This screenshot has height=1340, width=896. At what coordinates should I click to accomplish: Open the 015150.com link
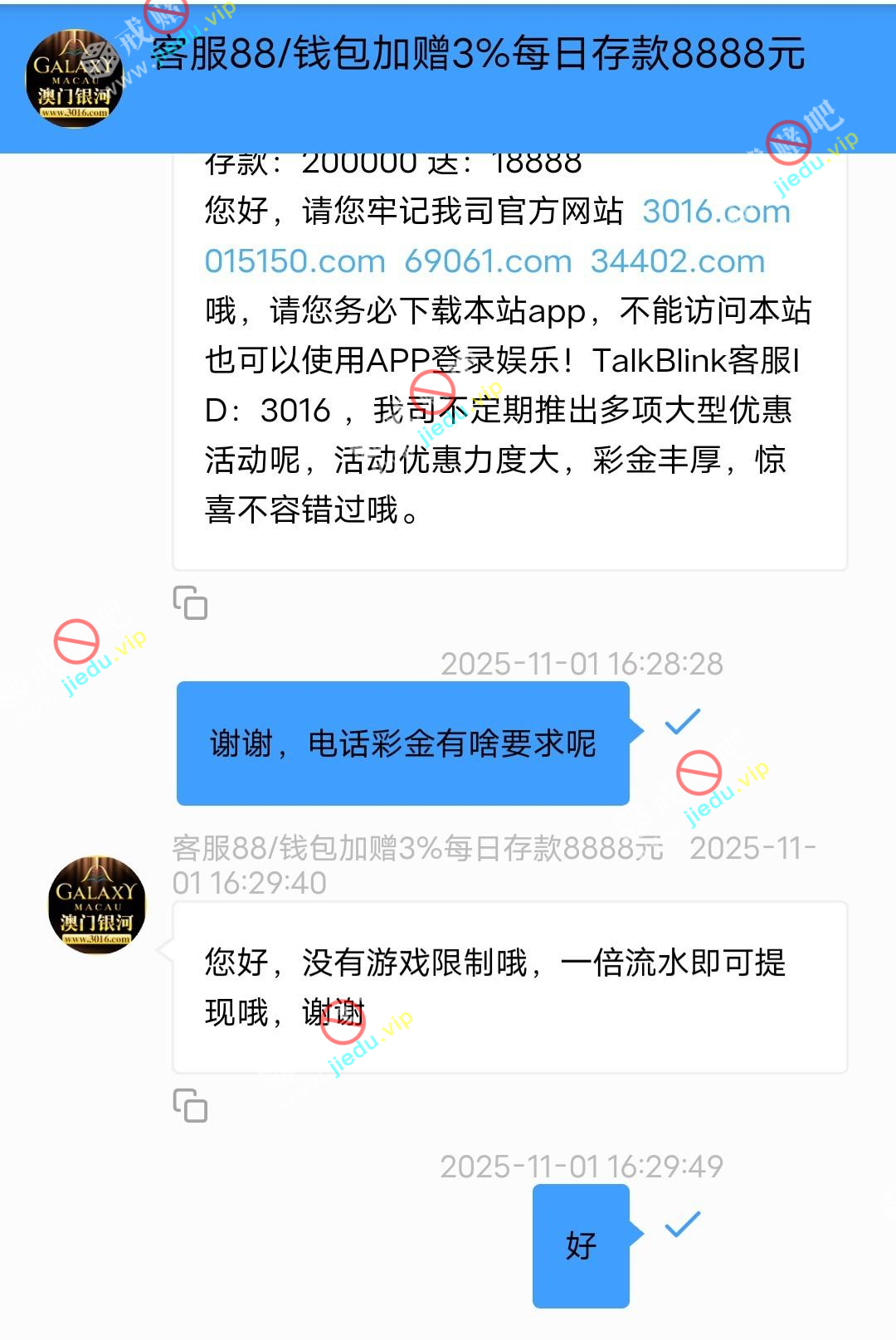[x=295, y=261]
